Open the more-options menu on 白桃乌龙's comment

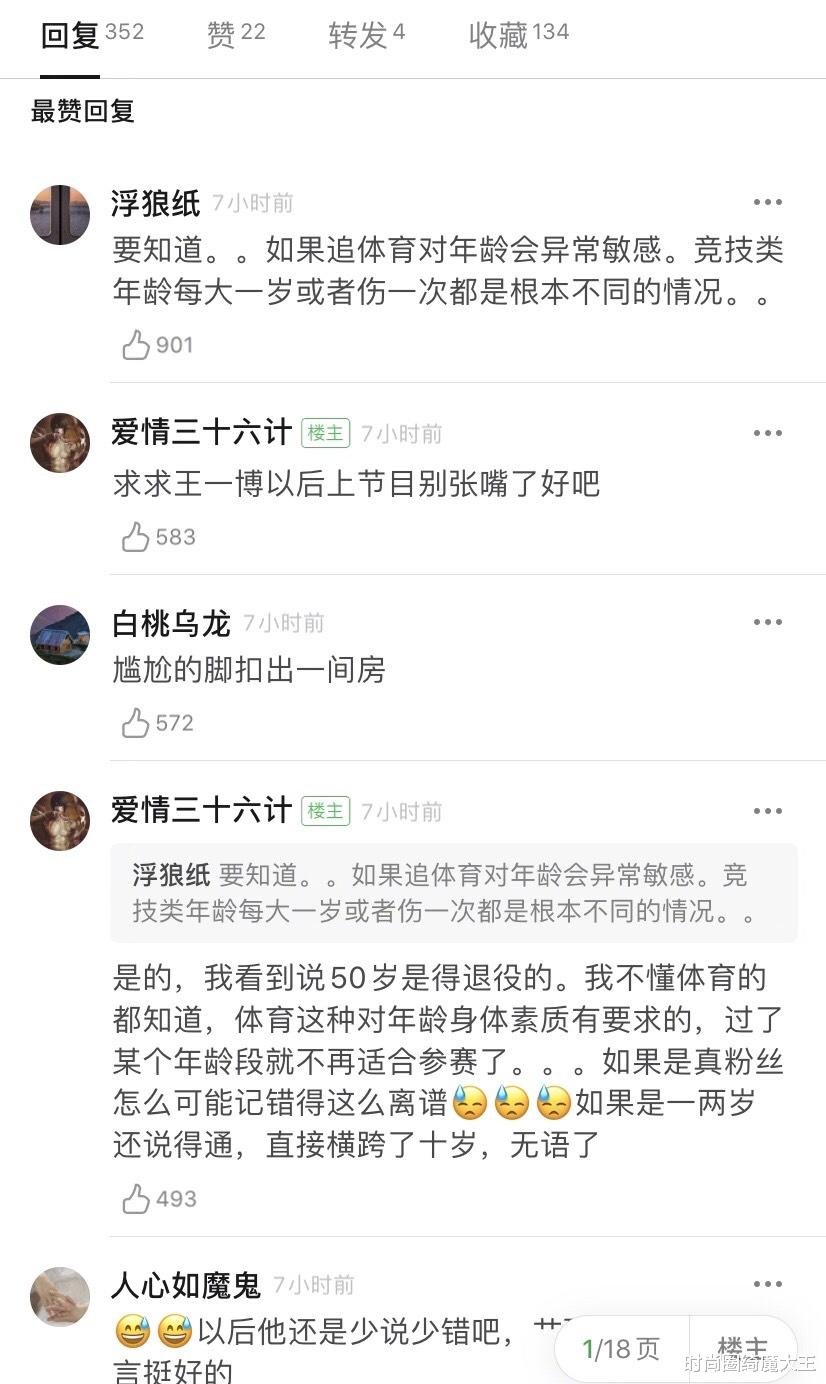(766, 621)
